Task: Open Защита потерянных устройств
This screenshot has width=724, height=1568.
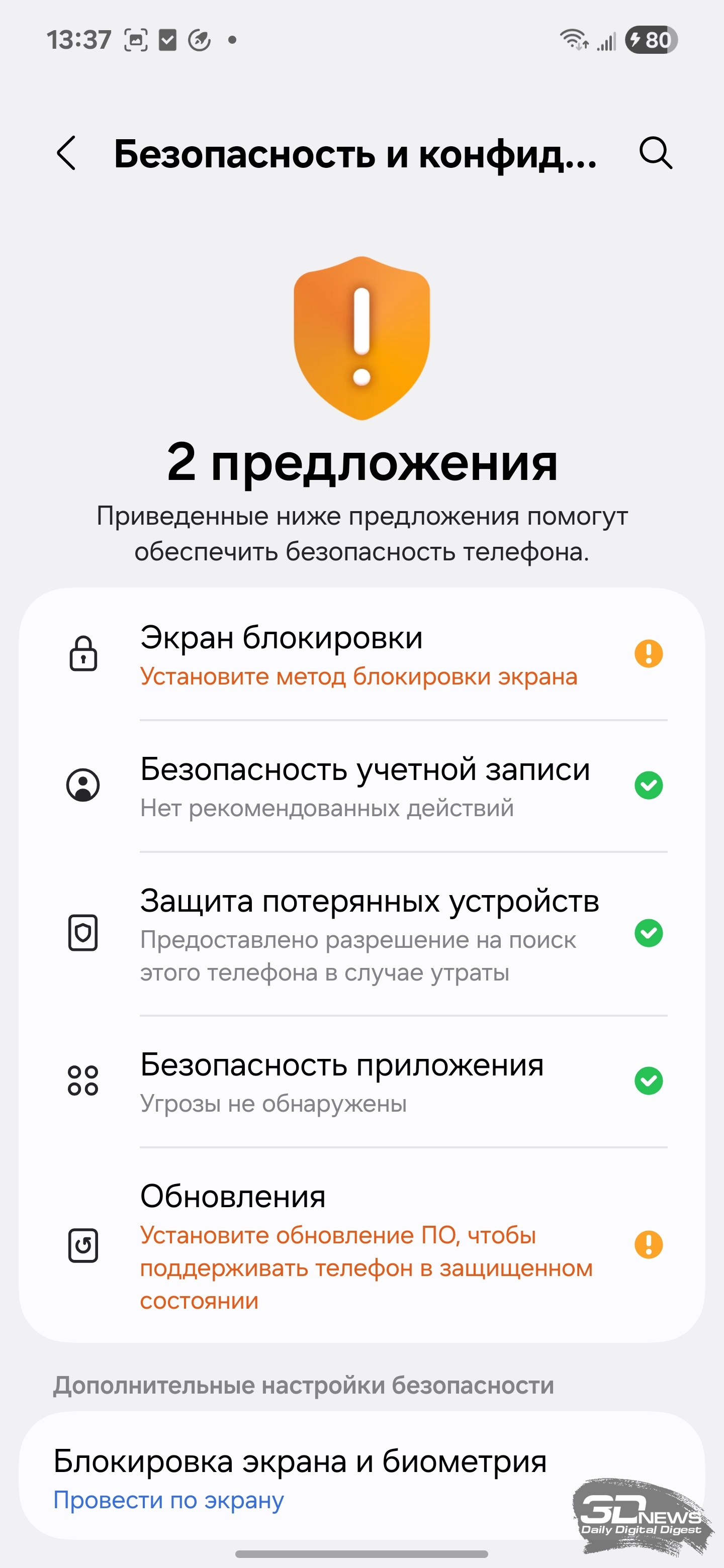Action: (x=361, y=934)
